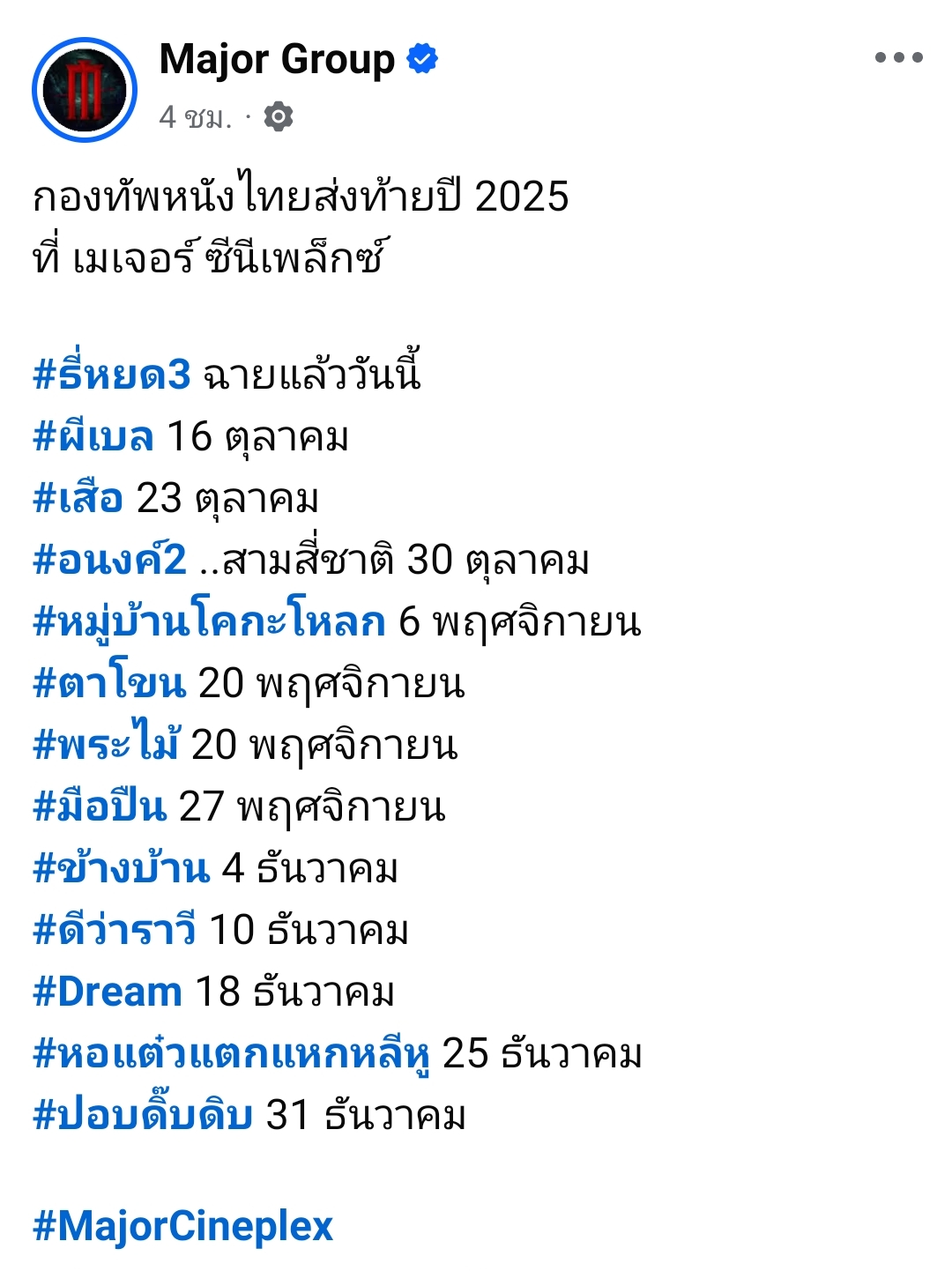The image size is (952, 1271).
Task: Tap the #เสือ hashtag
Action: pyautogui.click(x=78, y=498)
